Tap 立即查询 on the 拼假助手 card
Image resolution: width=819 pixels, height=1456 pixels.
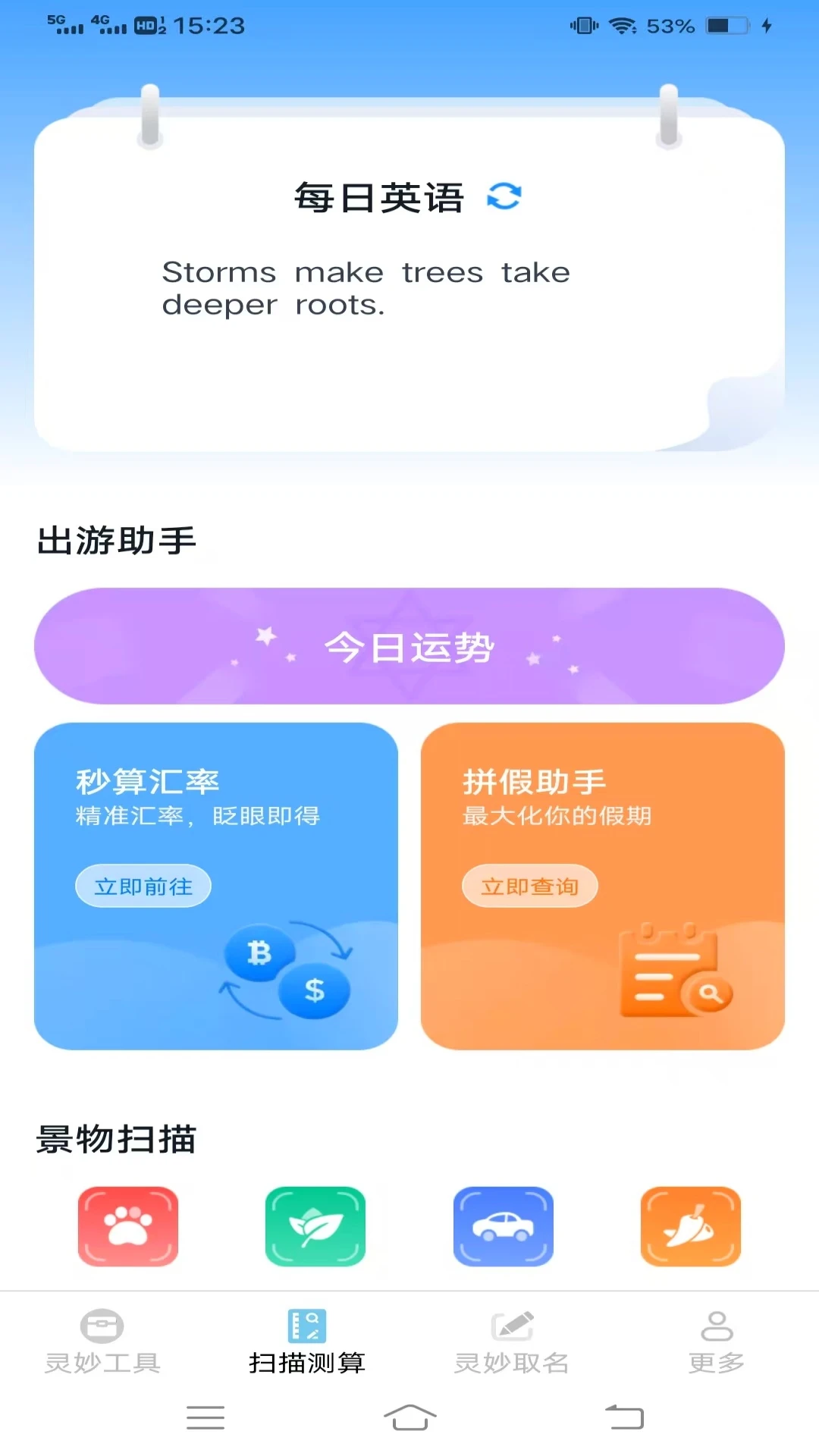(x=530, y=886)
